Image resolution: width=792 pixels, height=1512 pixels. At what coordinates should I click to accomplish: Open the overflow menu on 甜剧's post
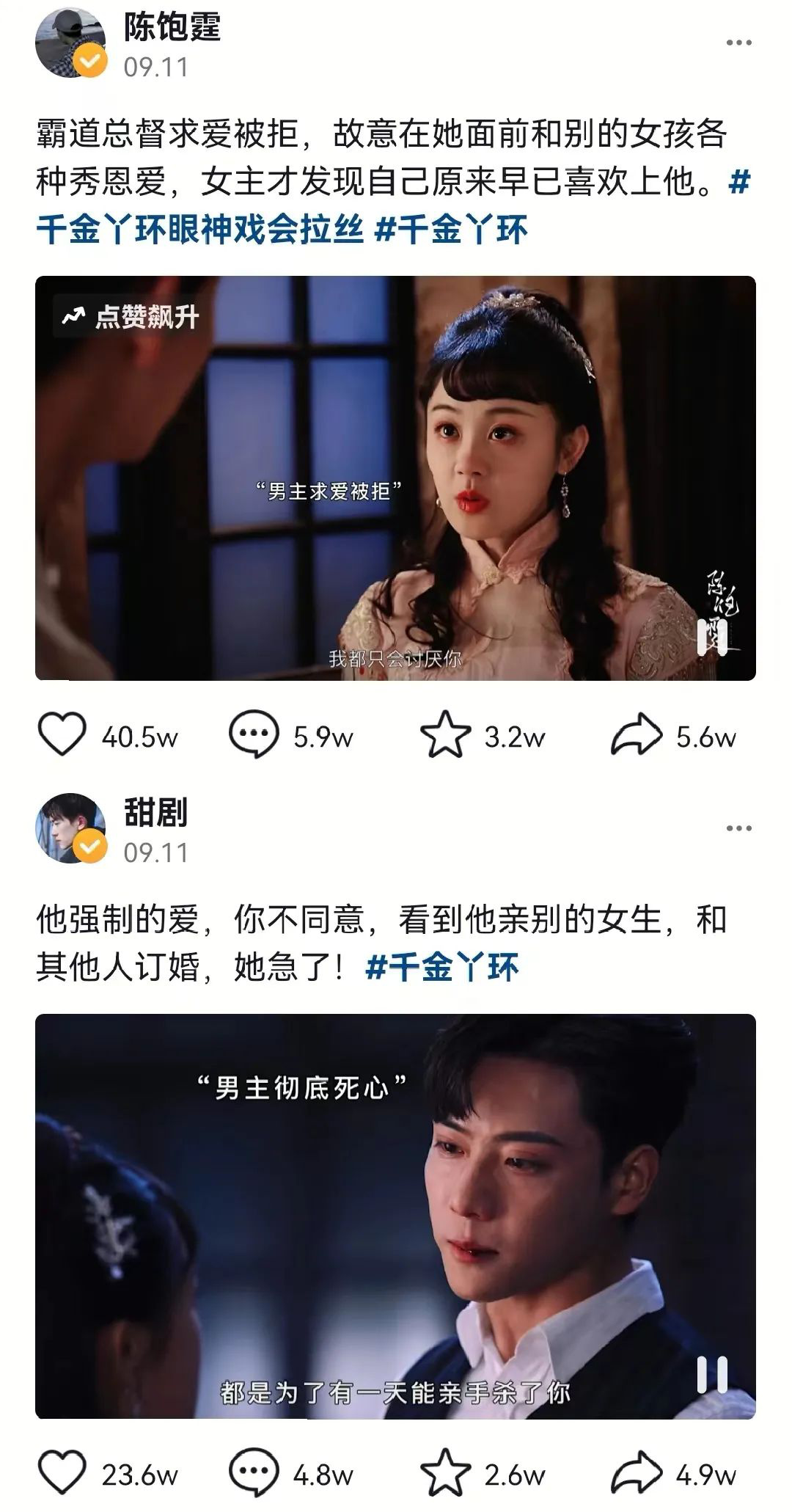pos(738,828)
